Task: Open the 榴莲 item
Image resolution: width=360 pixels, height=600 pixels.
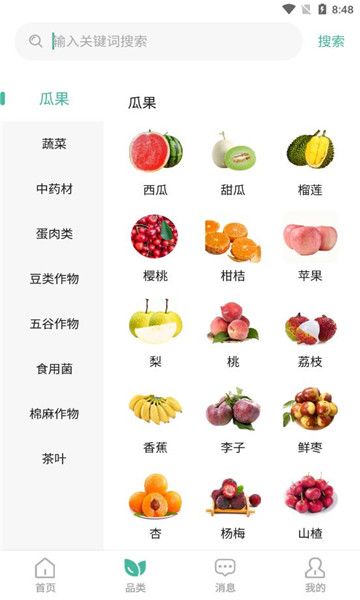Action: pos(310,163)
